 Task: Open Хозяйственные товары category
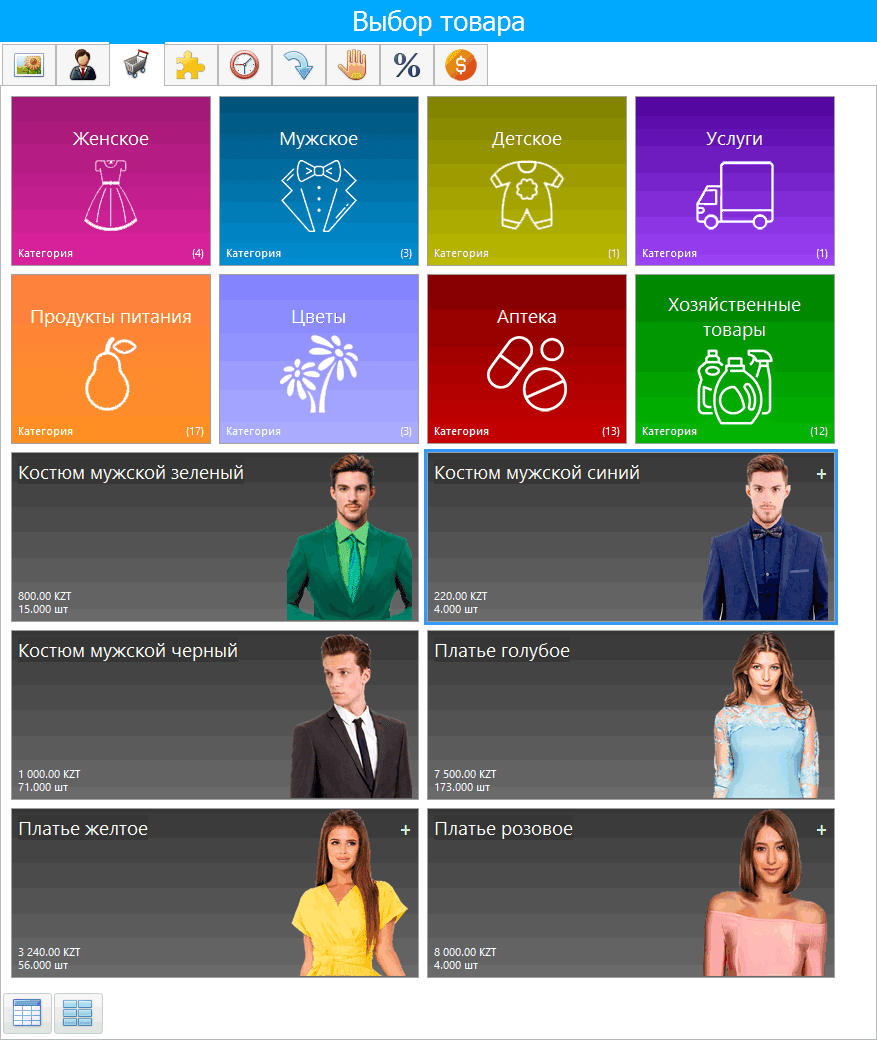734,359
